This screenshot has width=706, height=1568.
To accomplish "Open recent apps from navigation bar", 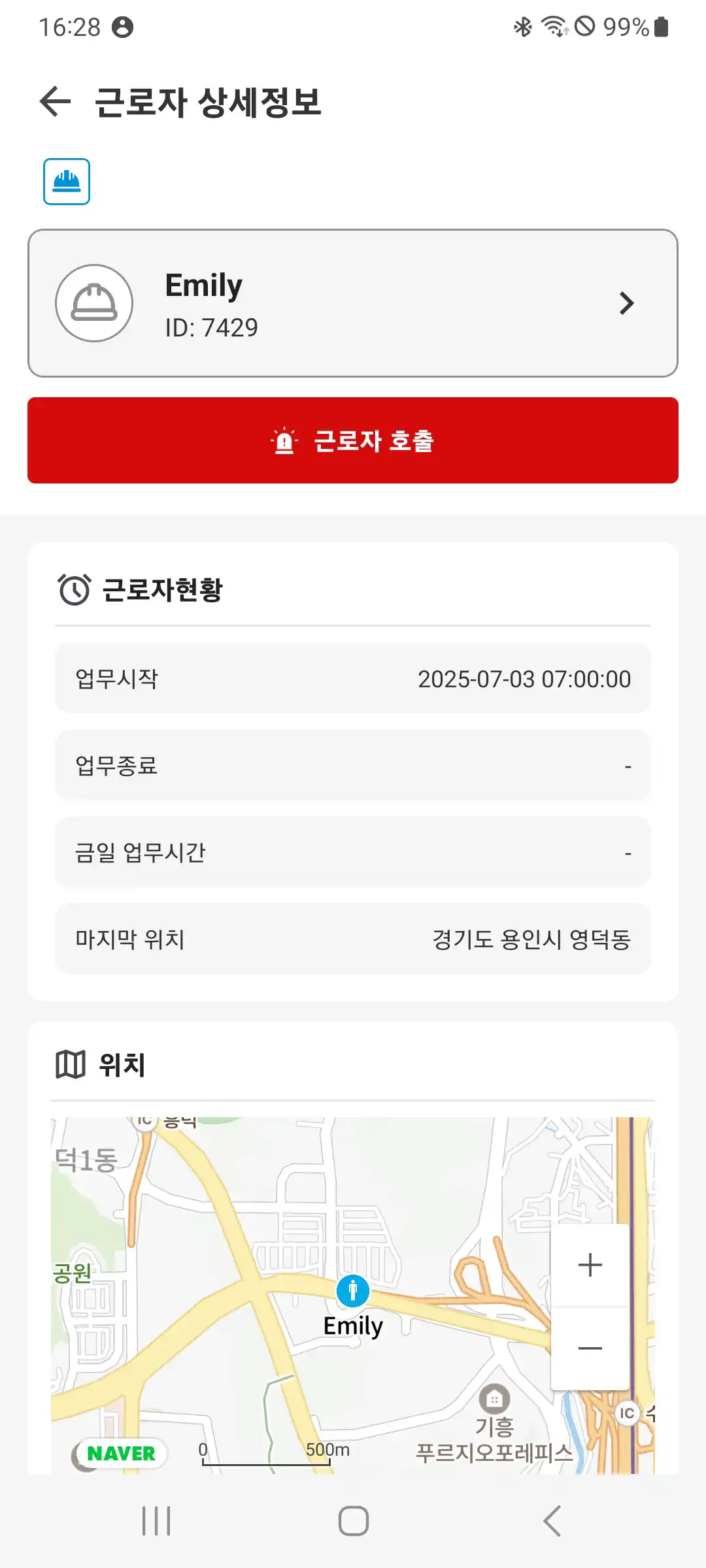I will point(157,1521).
